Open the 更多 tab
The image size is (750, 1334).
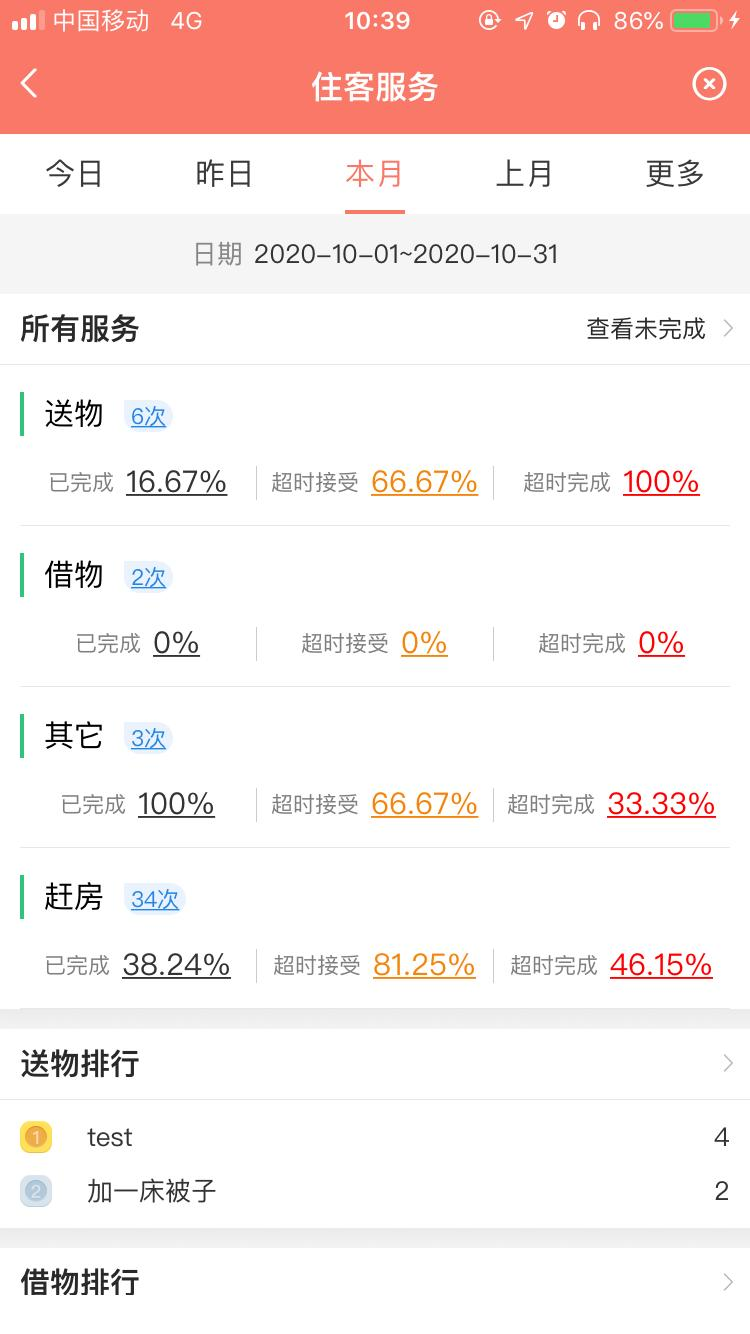click(675, 174)
